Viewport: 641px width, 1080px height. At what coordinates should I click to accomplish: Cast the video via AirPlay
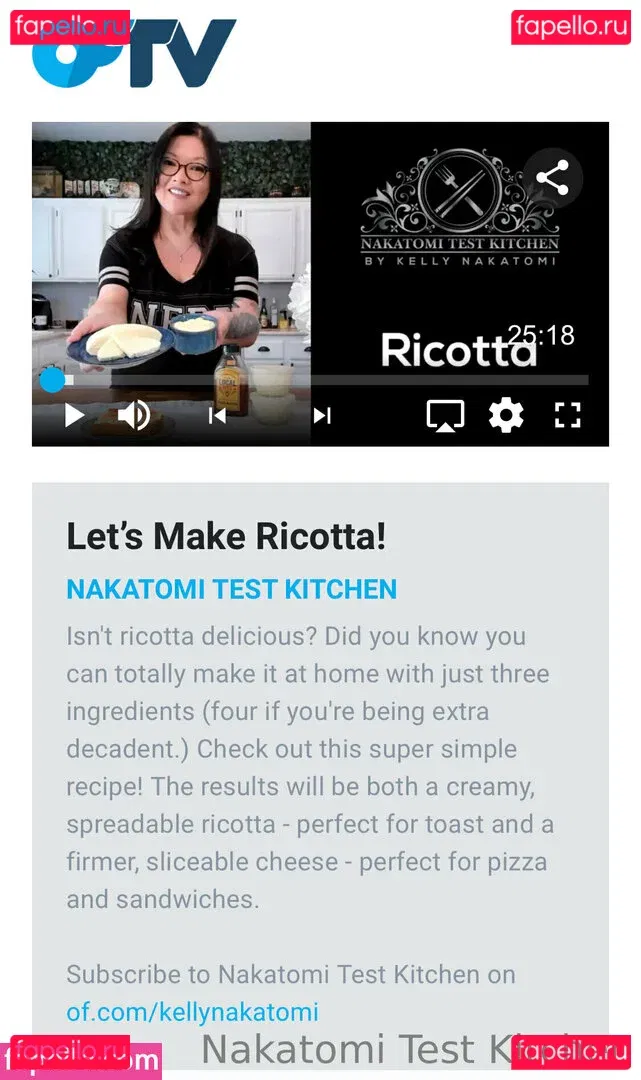(445, 415)
